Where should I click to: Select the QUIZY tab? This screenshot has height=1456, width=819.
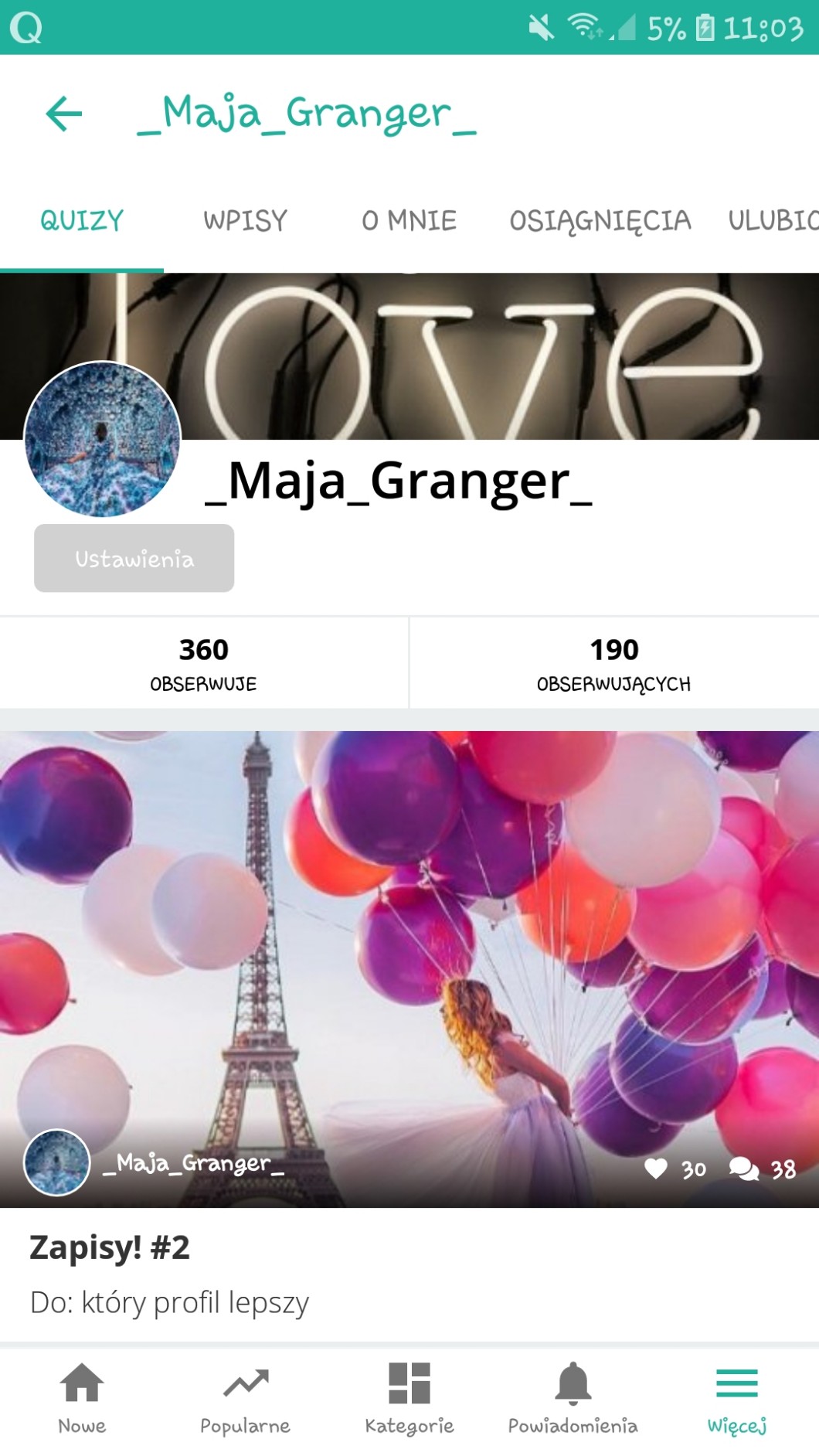[x=82, y=221]
